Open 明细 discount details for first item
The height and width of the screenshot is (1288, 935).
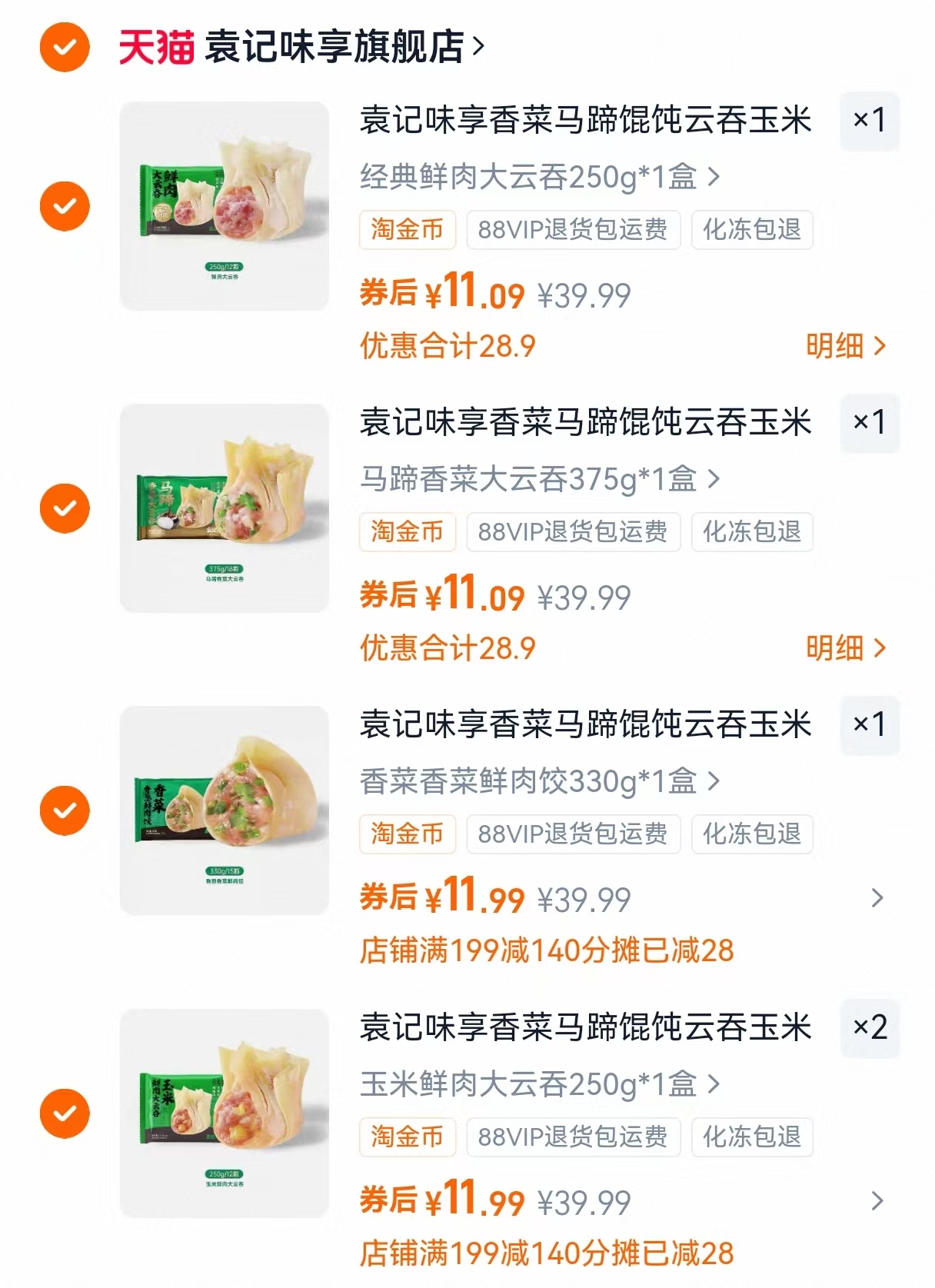pyautogui.click(x=846, y=347)
